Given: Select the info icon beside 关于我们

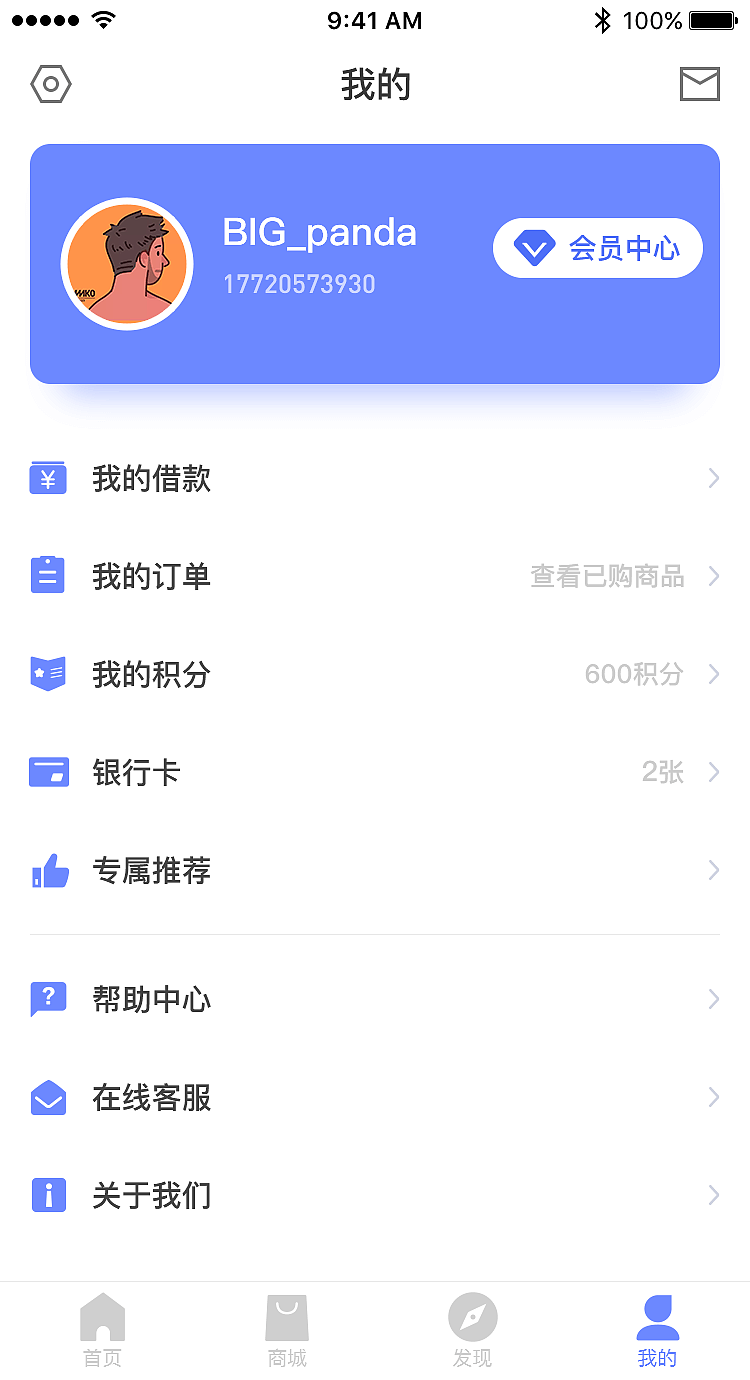Looking at the screenshot, I should coord(48,1195).
